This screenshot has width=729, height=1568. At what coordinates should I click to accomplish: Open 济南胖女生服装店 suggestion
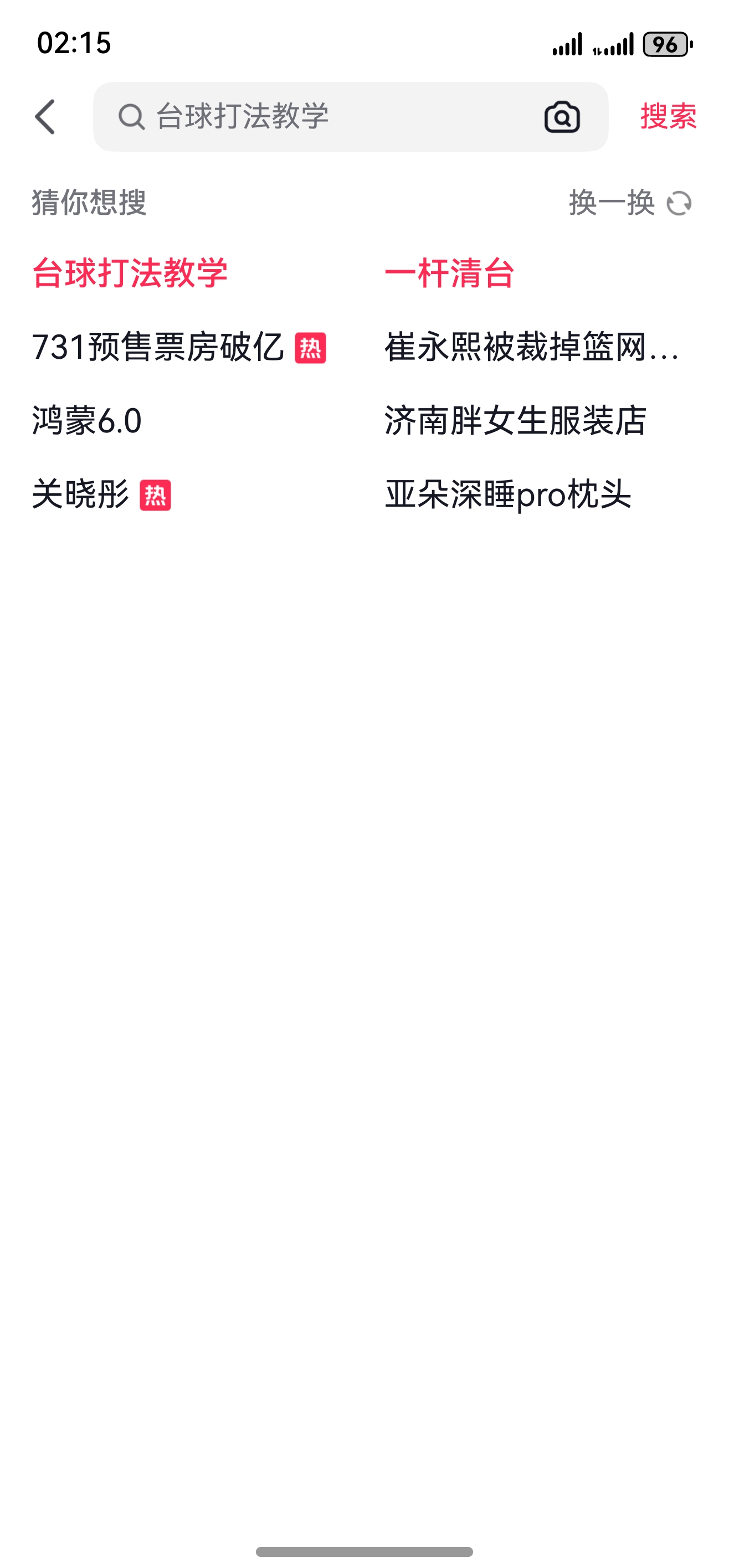515,421
